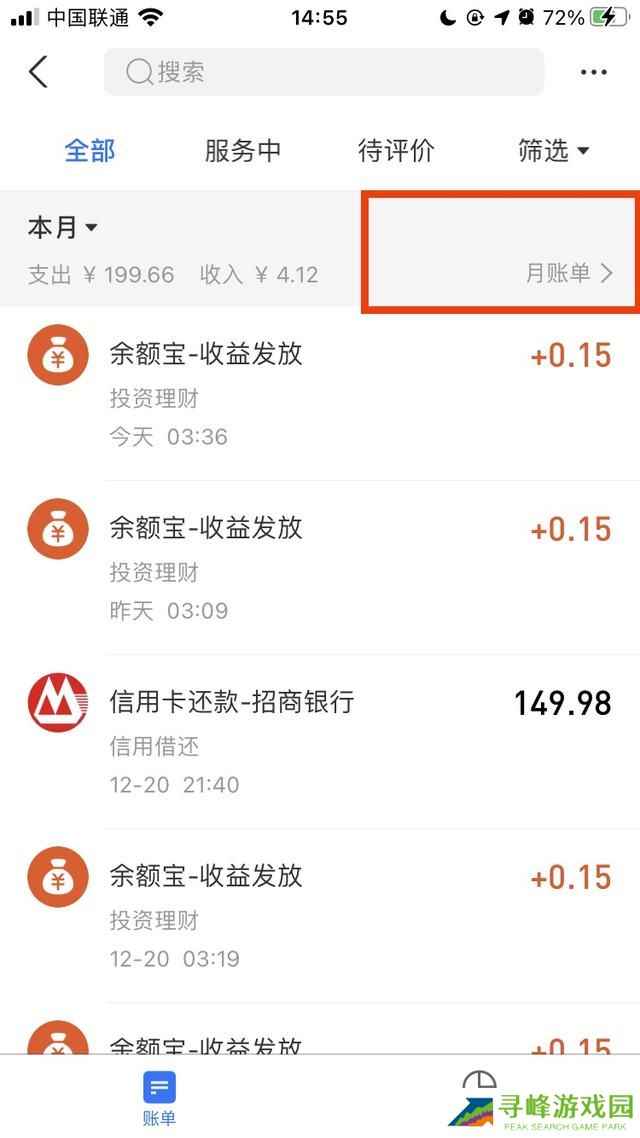
Task: Open the 月账单 monthly bill
Action: pos(569,273)
